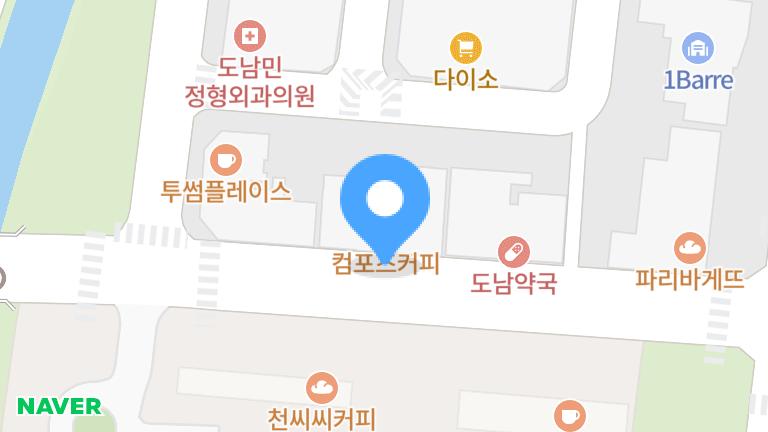The height and width of the screenshot is (432, 768).
Task: Open 도남민 정형외과의원 clinic marker
Action: [x=250, y=36]
